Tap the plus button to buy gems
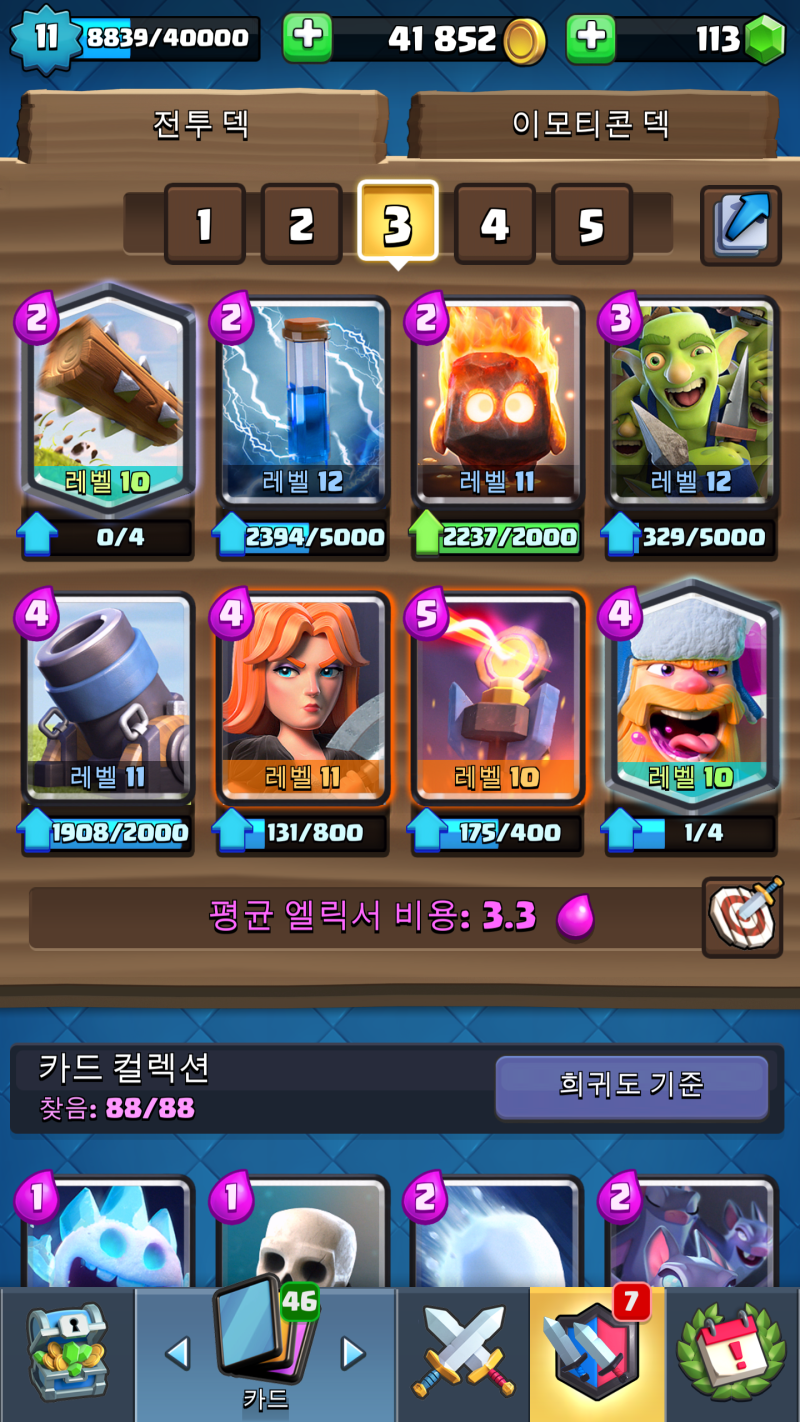Screen dimensions: 800x1422 [x=591, y=38]
